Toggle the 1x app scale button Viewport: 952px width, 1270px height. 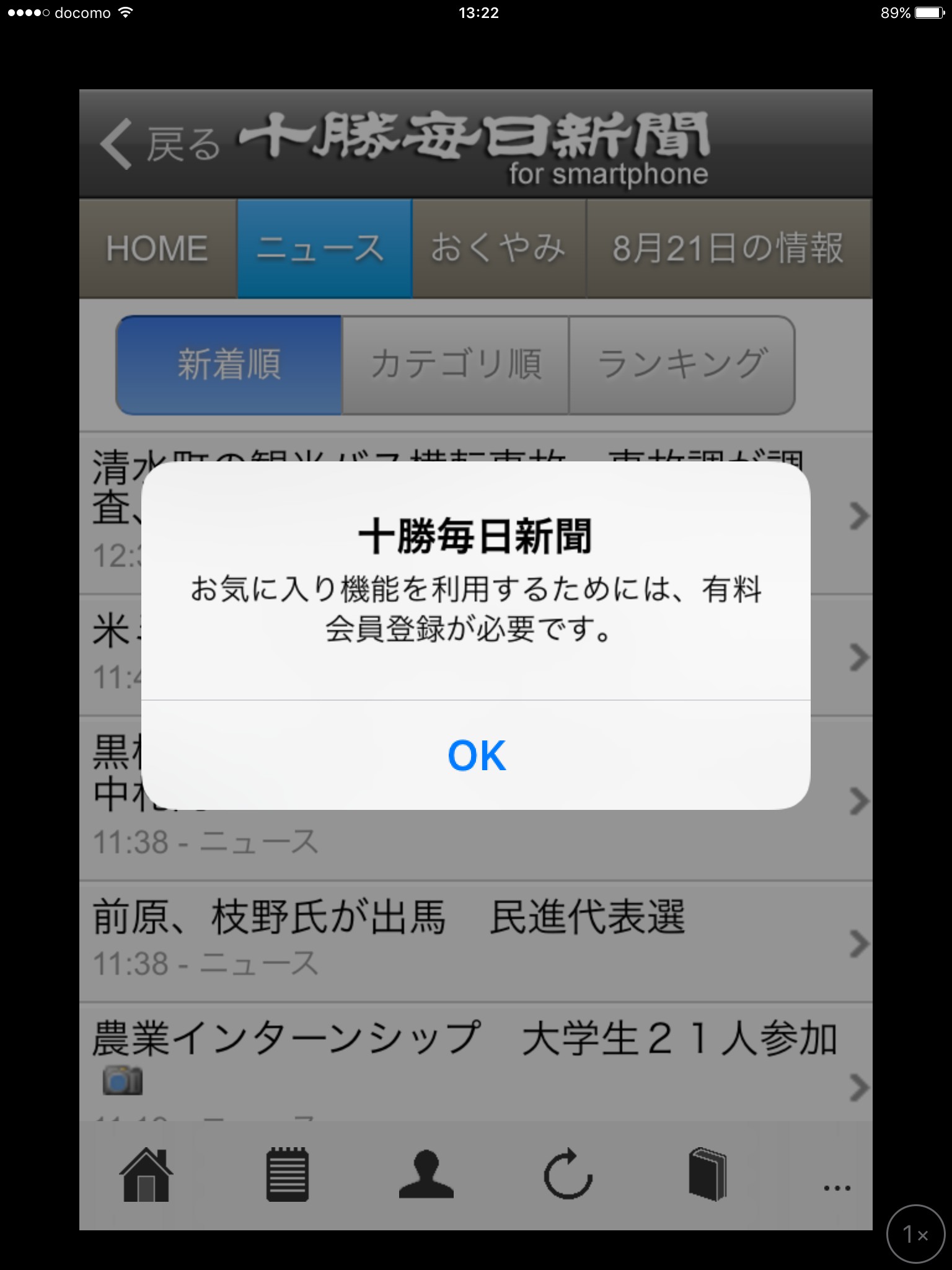pyautogui.click(x=915, y=1234)
